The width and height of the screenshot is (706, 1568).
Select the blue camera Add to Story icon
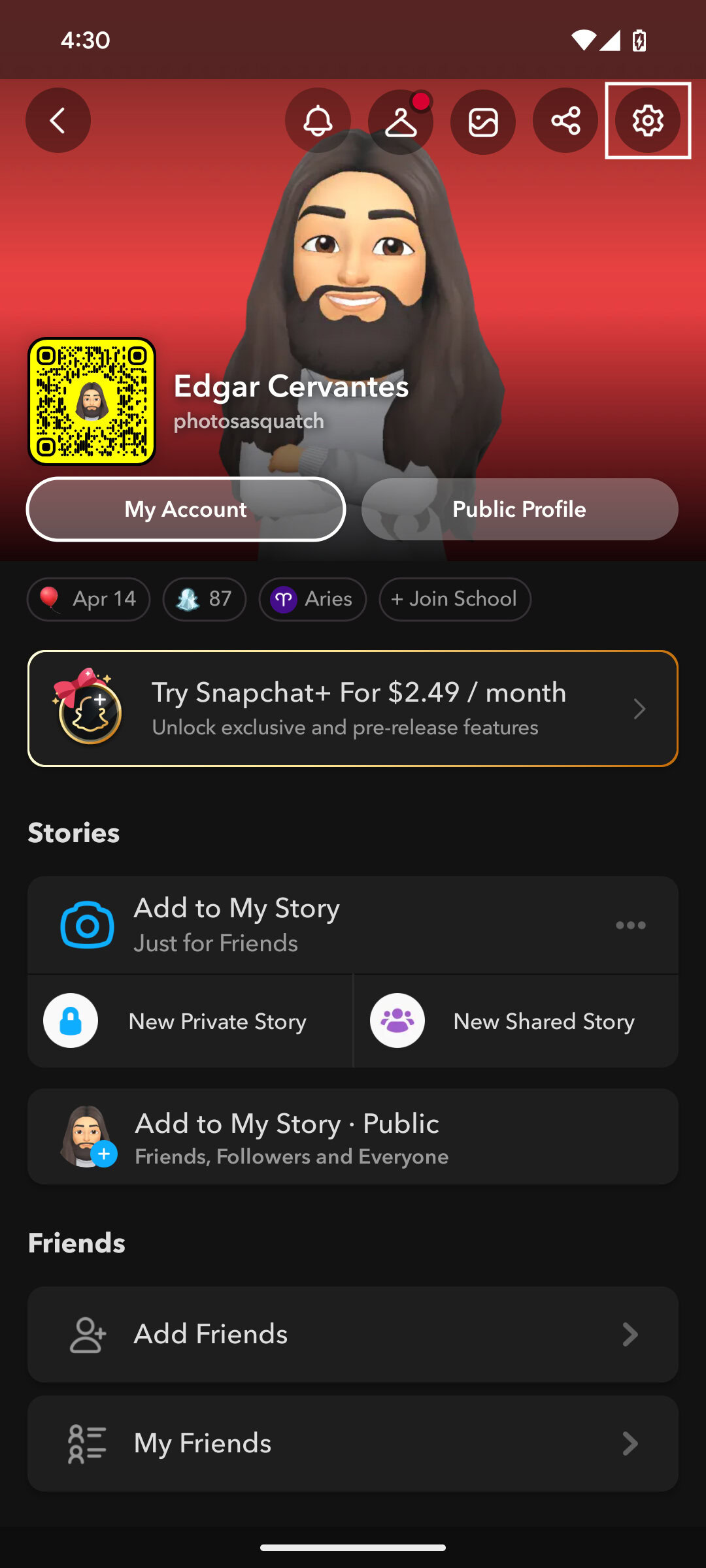(87, 924)
